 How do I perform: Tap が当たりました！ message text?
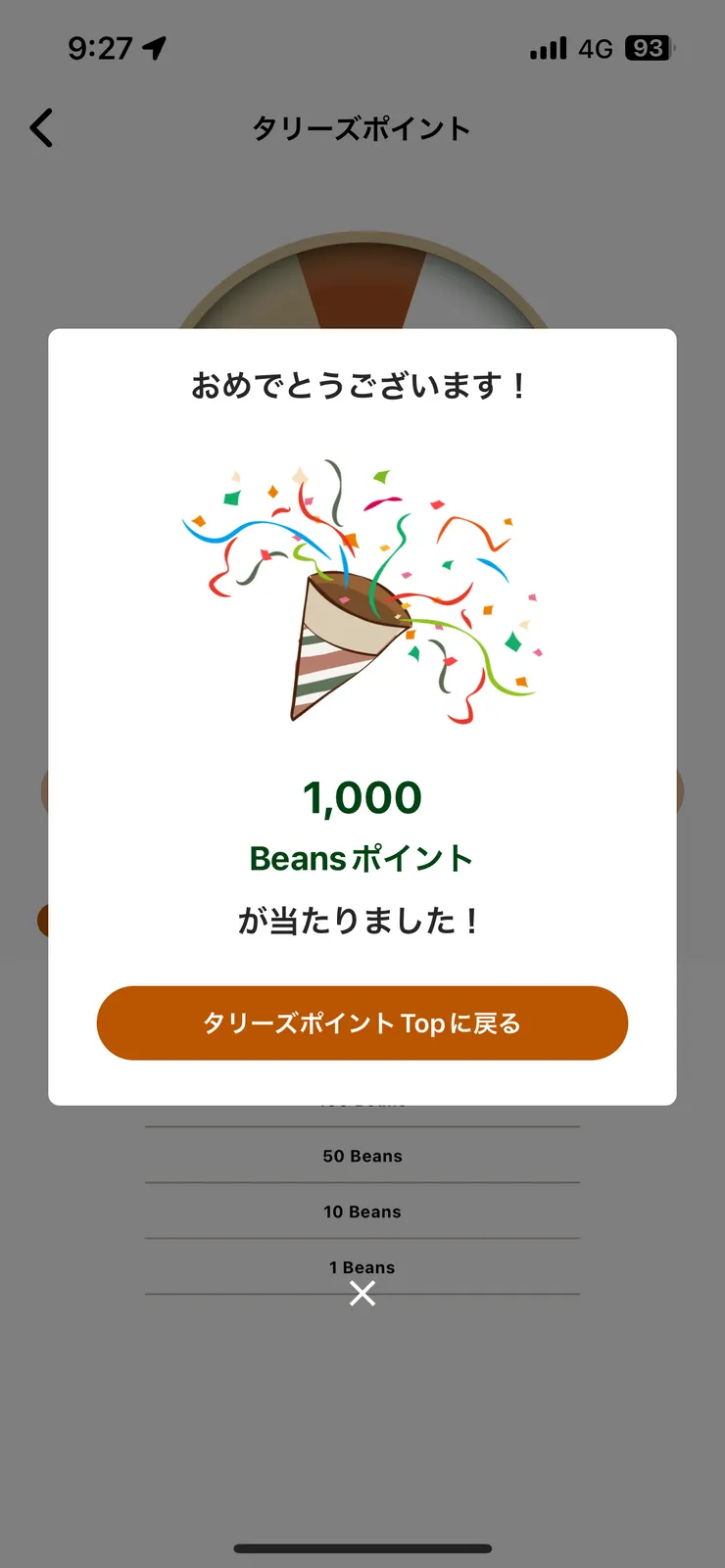(x=362, y=921)
